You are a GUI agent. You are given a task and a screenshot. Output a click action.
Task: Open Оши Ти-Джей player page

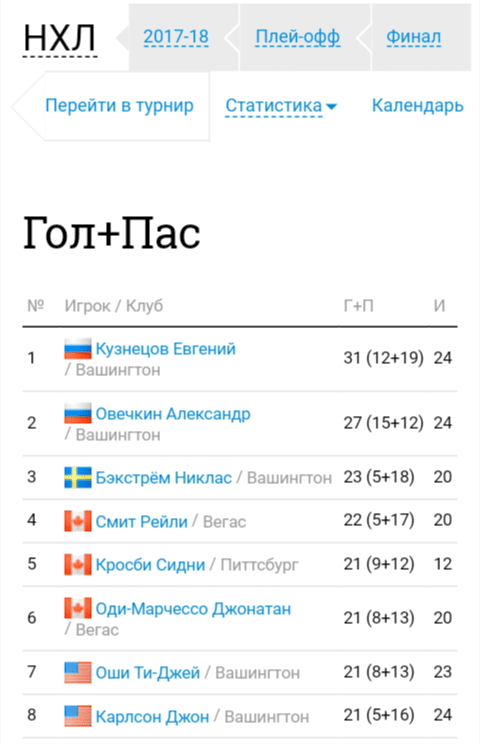[148, 672]
